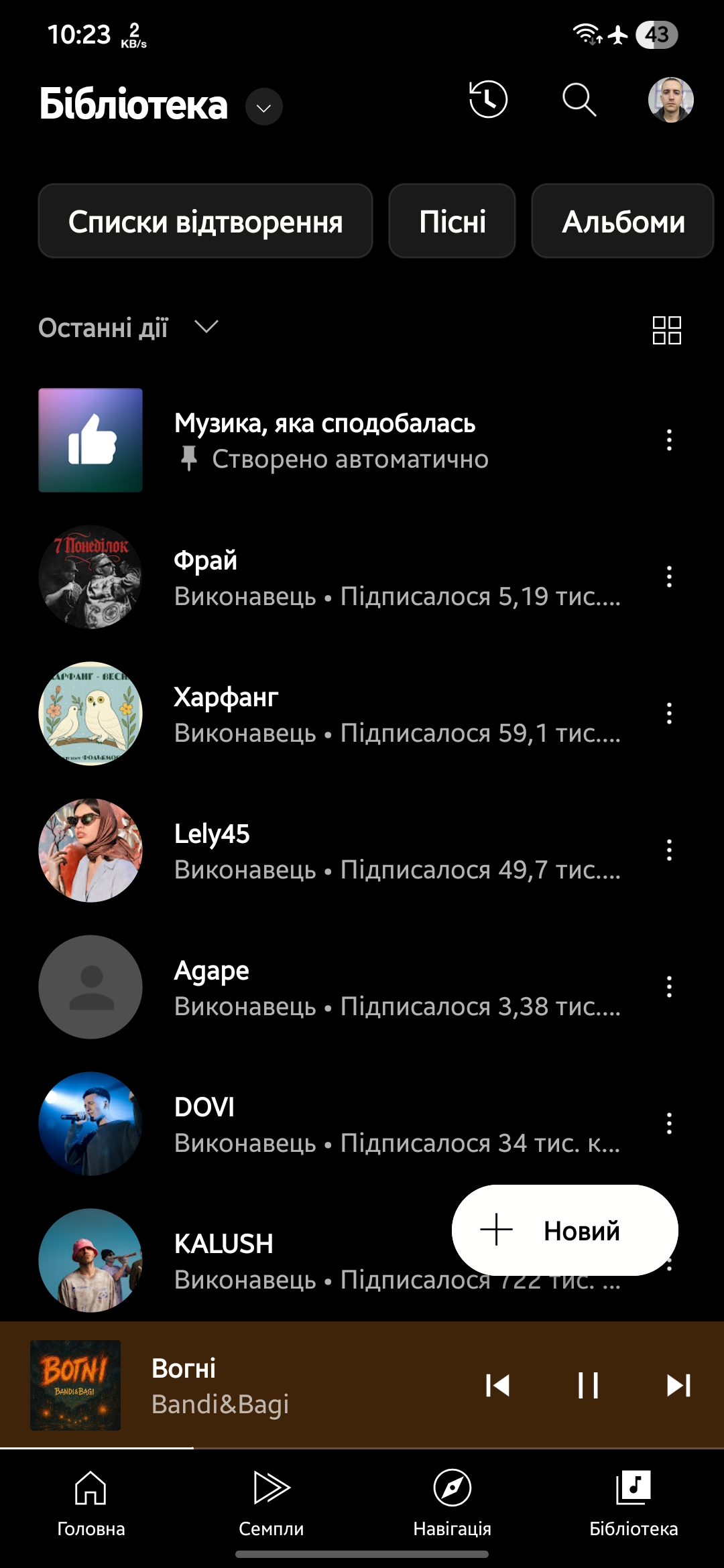Switch to the grid view layout

666,330
